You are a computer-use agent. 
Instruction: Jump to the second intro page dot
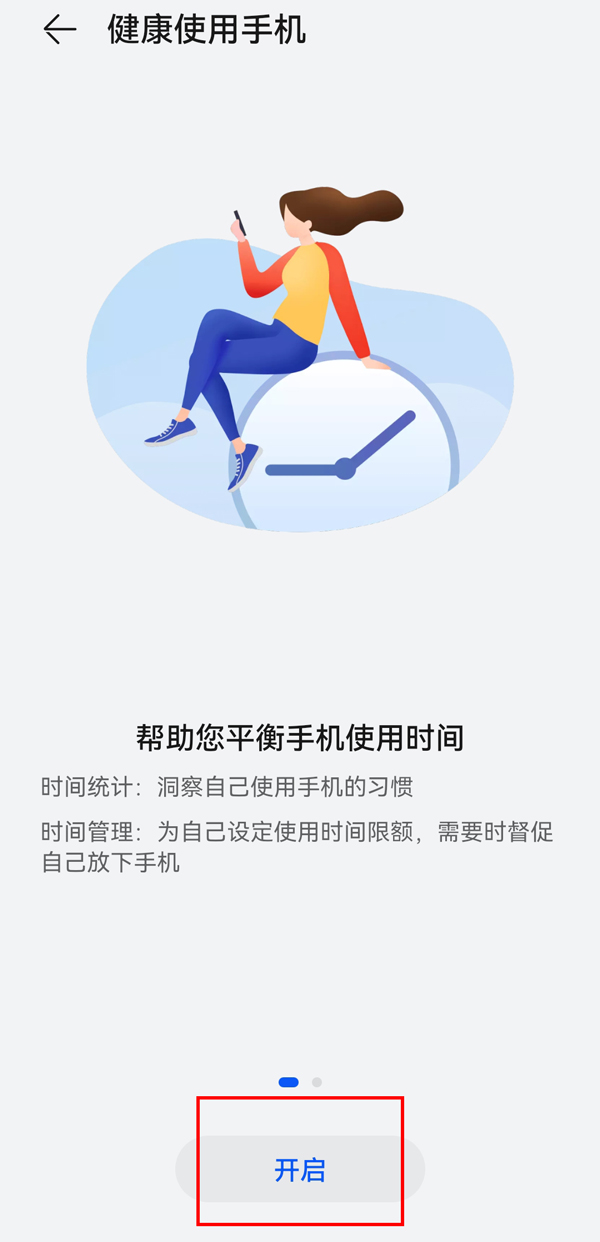click(317, 1082)
